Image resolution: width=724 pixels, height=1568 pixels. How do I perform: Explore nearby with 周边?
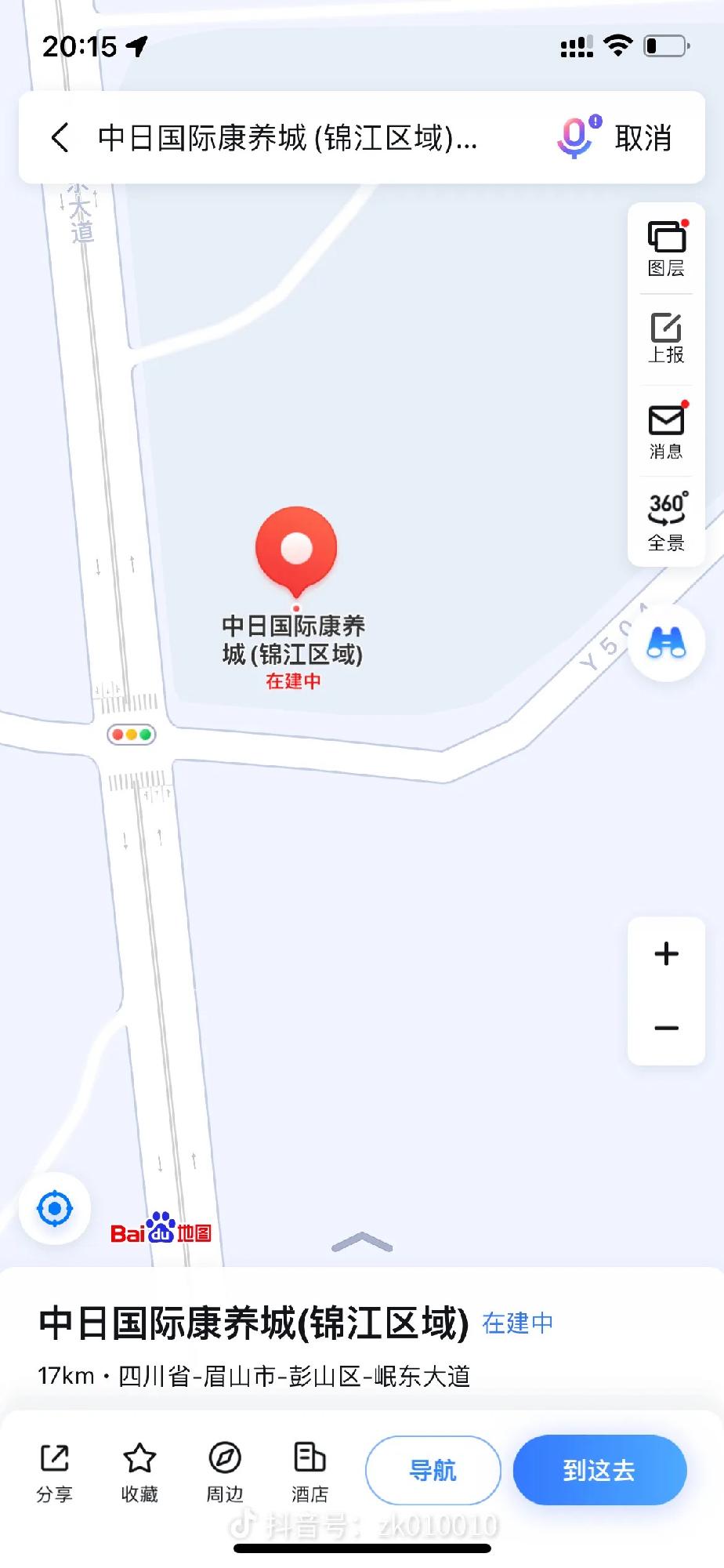(225, 1472)
